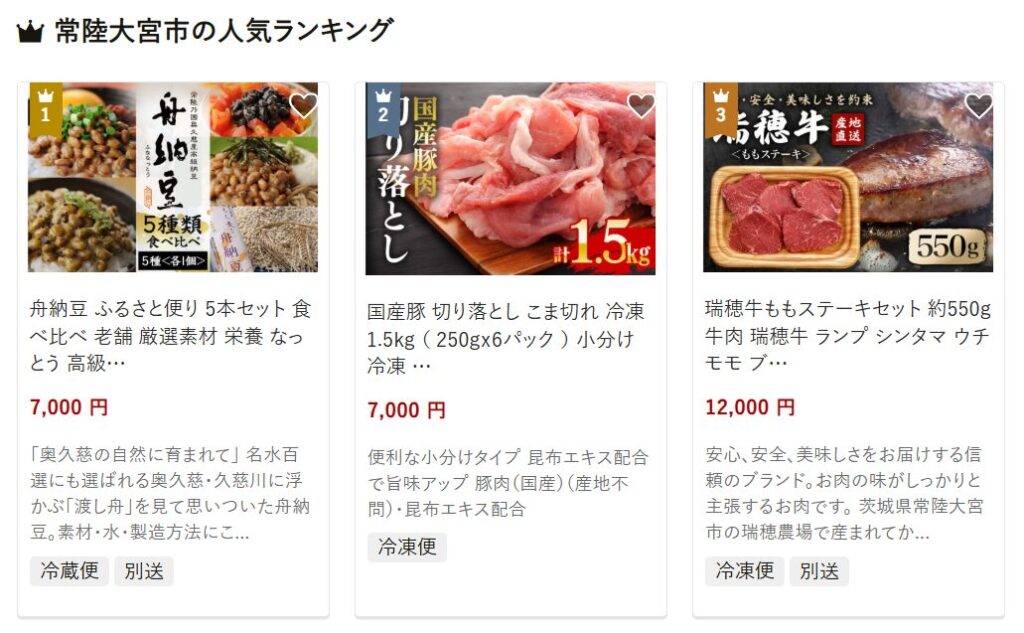This screenshot has height=633, width=1024.
Task: Open the 舟納豆 5本セット product card
Action: coord(172,335)
